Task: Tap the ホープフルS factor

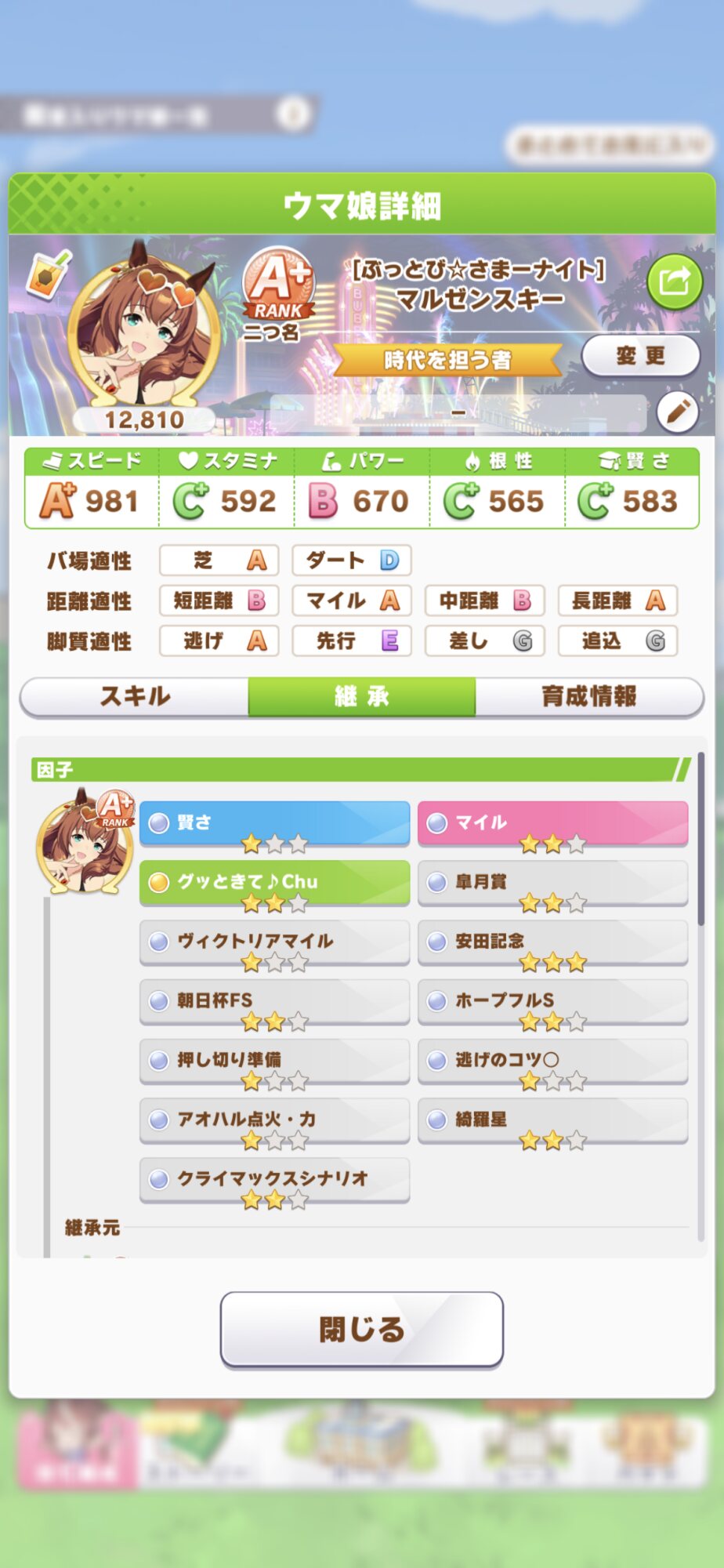Action: [553, 1002]
